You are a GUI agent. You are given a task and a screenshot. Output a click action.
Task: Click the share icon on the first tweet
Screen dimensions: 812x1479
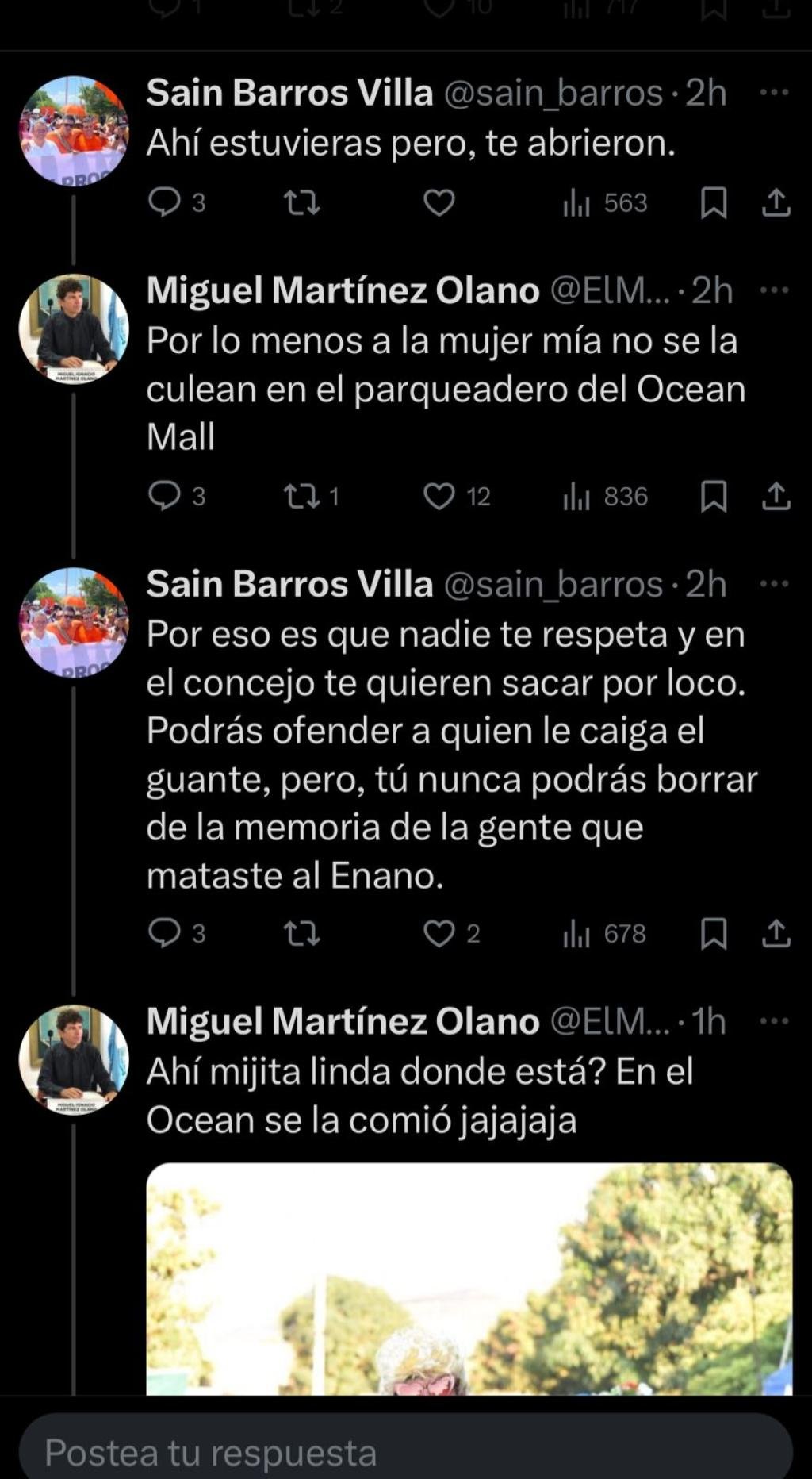[776, 203]
